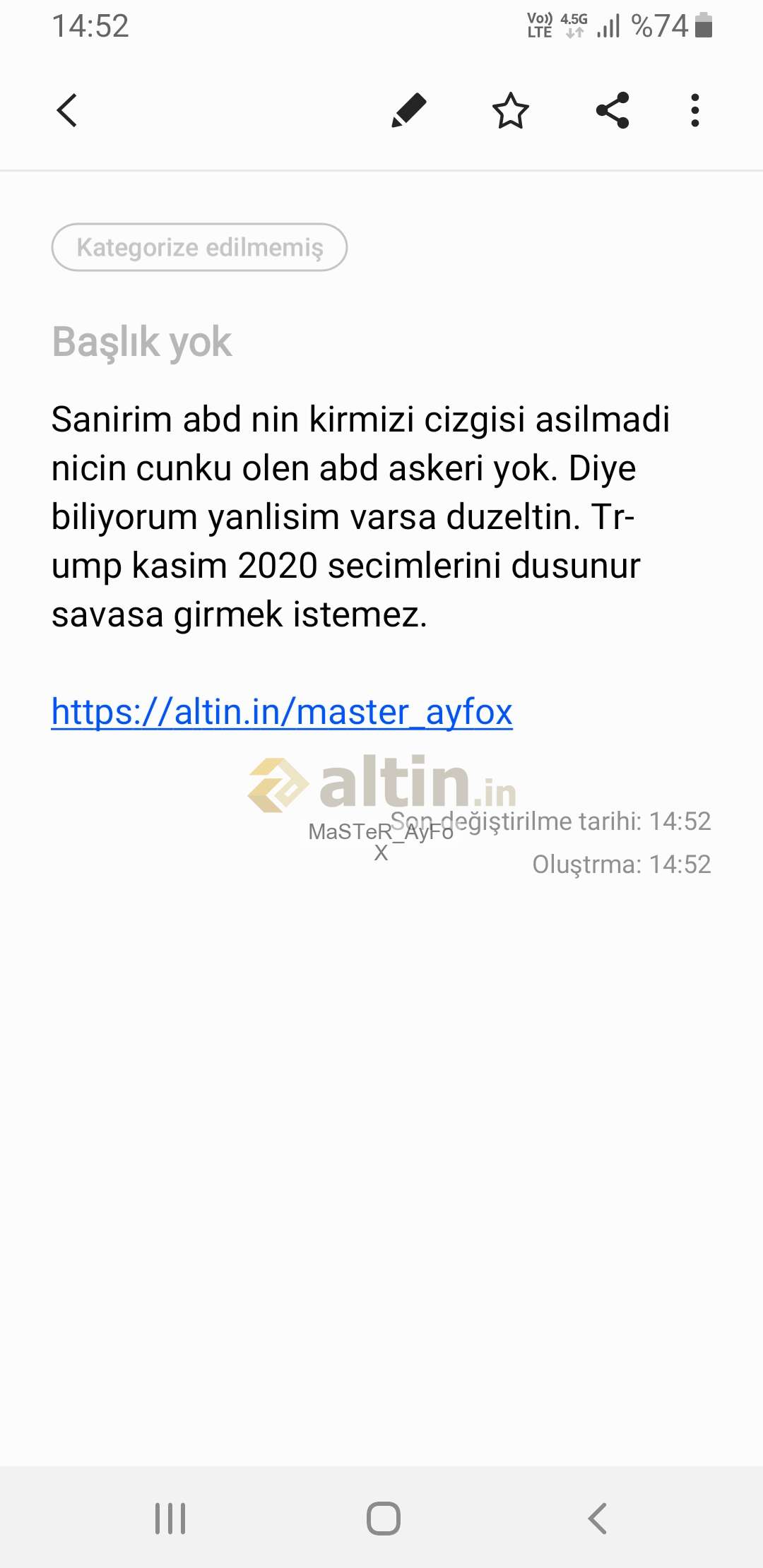The image size is (763, 1568).
Task: Tap the Kategorize edilmemiş category chip
Action: click(199, 247)
